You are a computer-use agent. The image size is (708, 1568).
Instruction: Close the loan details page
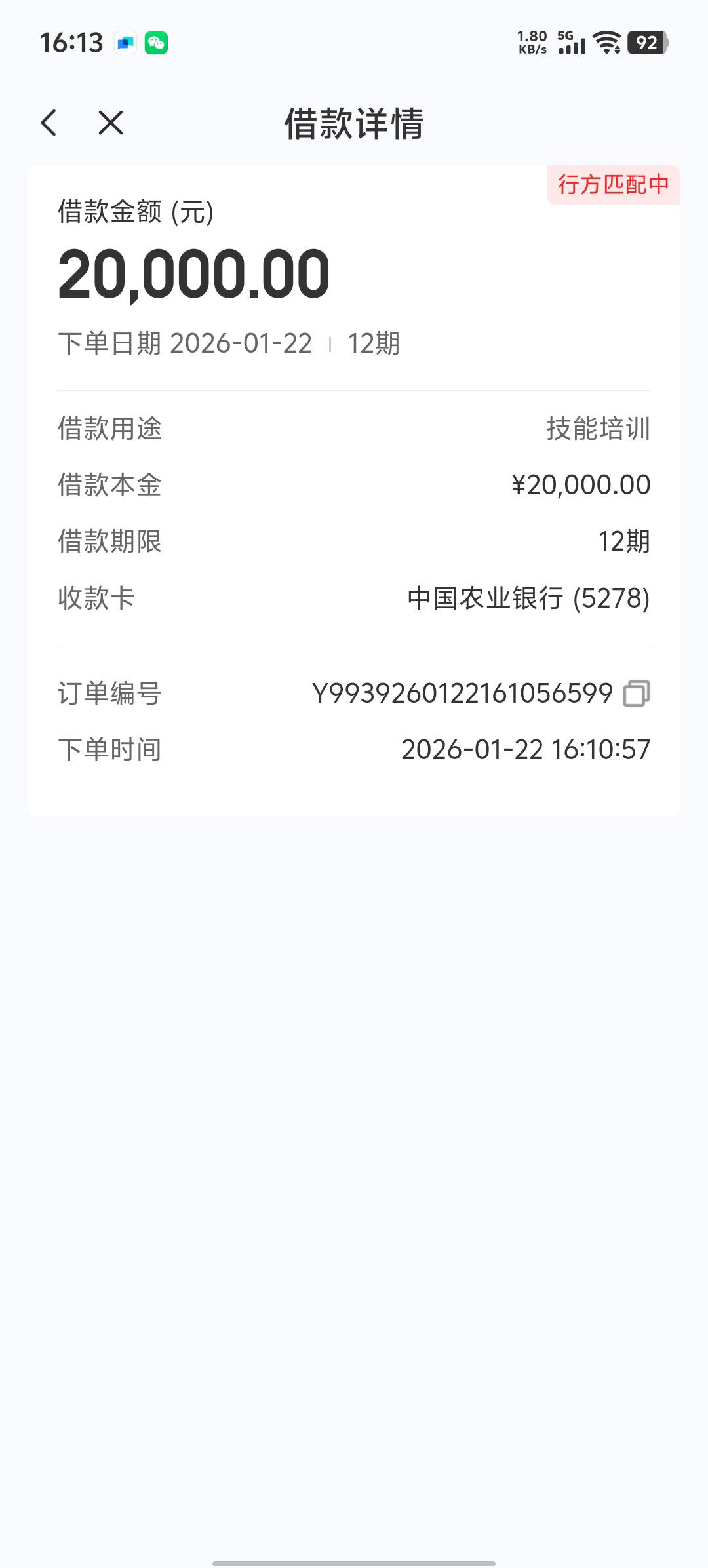pos(111,123)
